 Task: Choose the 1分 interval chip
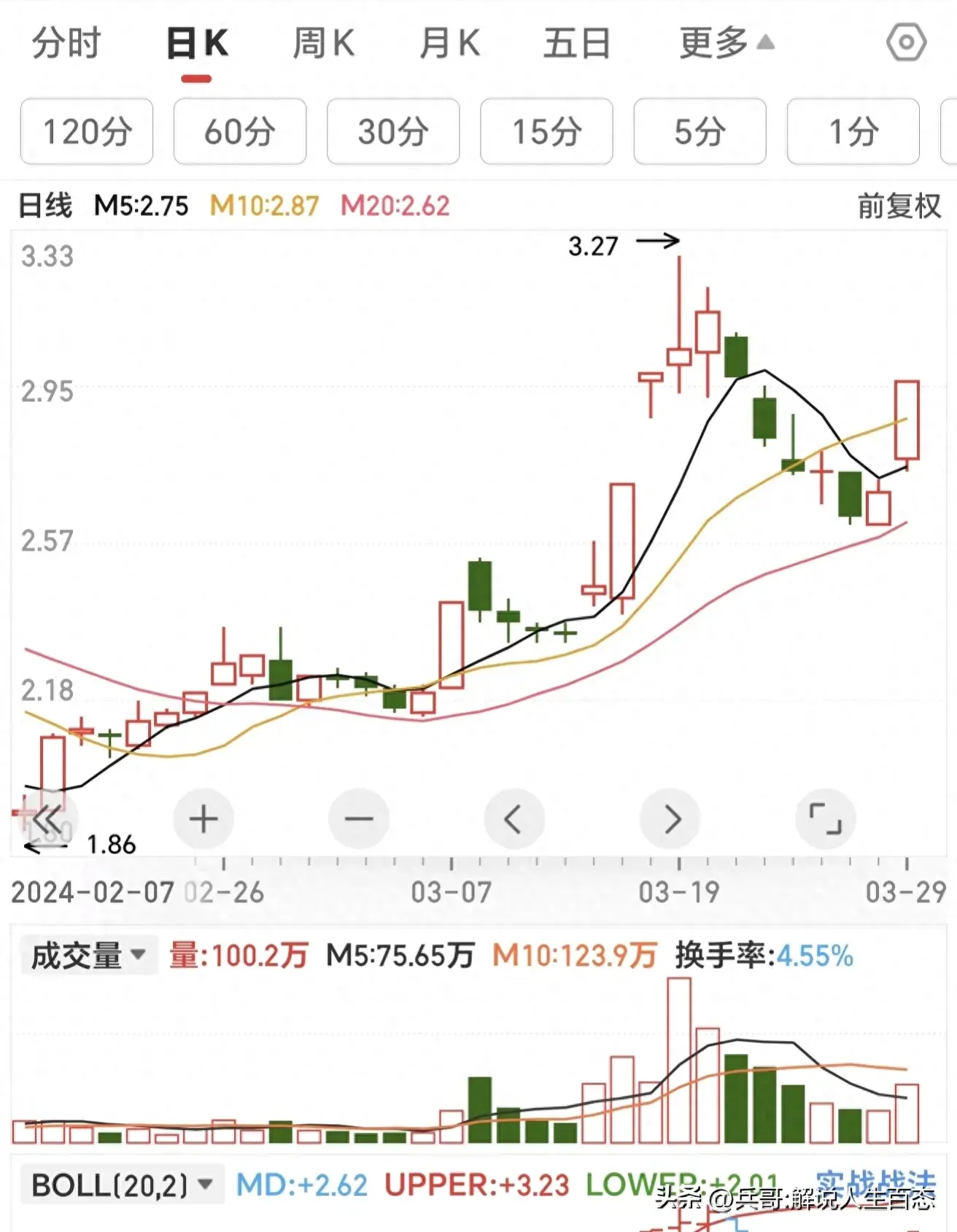tap(853, 132)
